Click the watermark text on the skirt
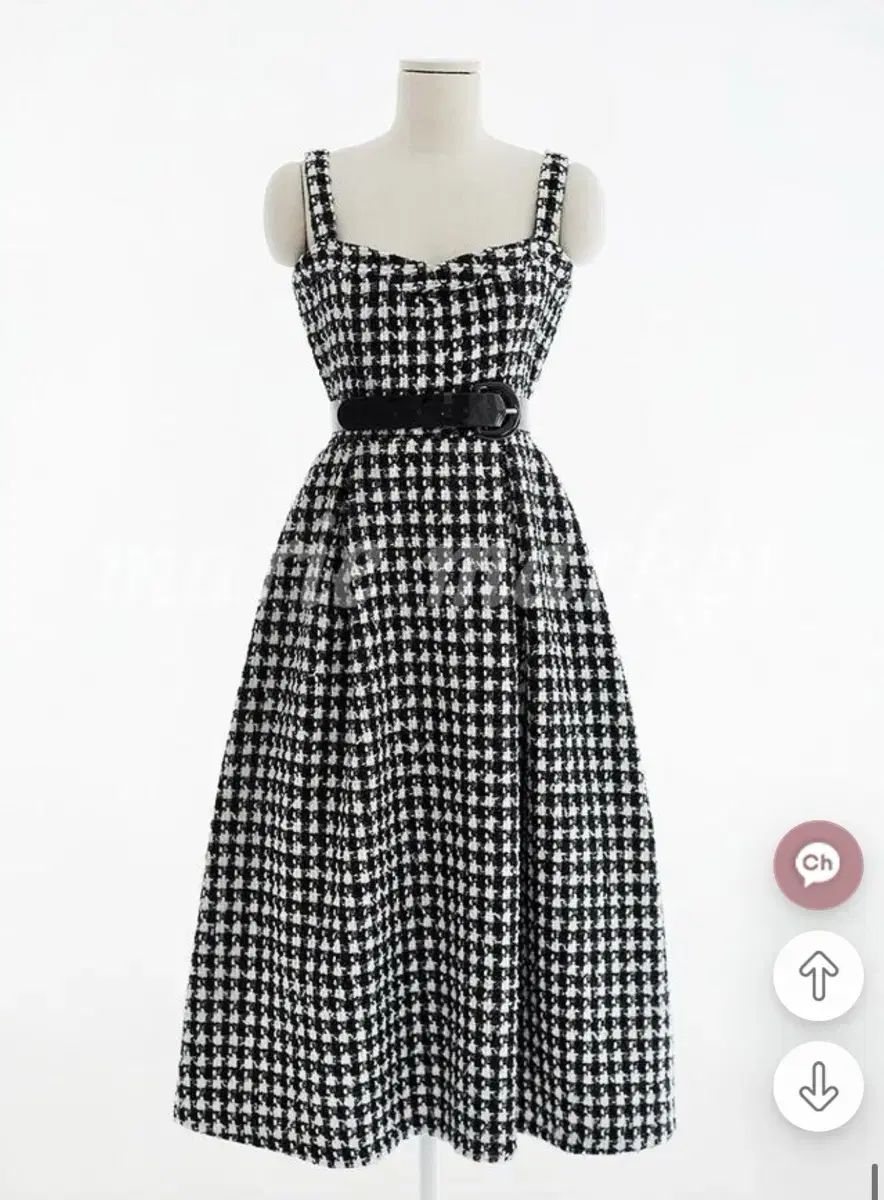Viewport: 884px width, 1200px height. point(420,565)
